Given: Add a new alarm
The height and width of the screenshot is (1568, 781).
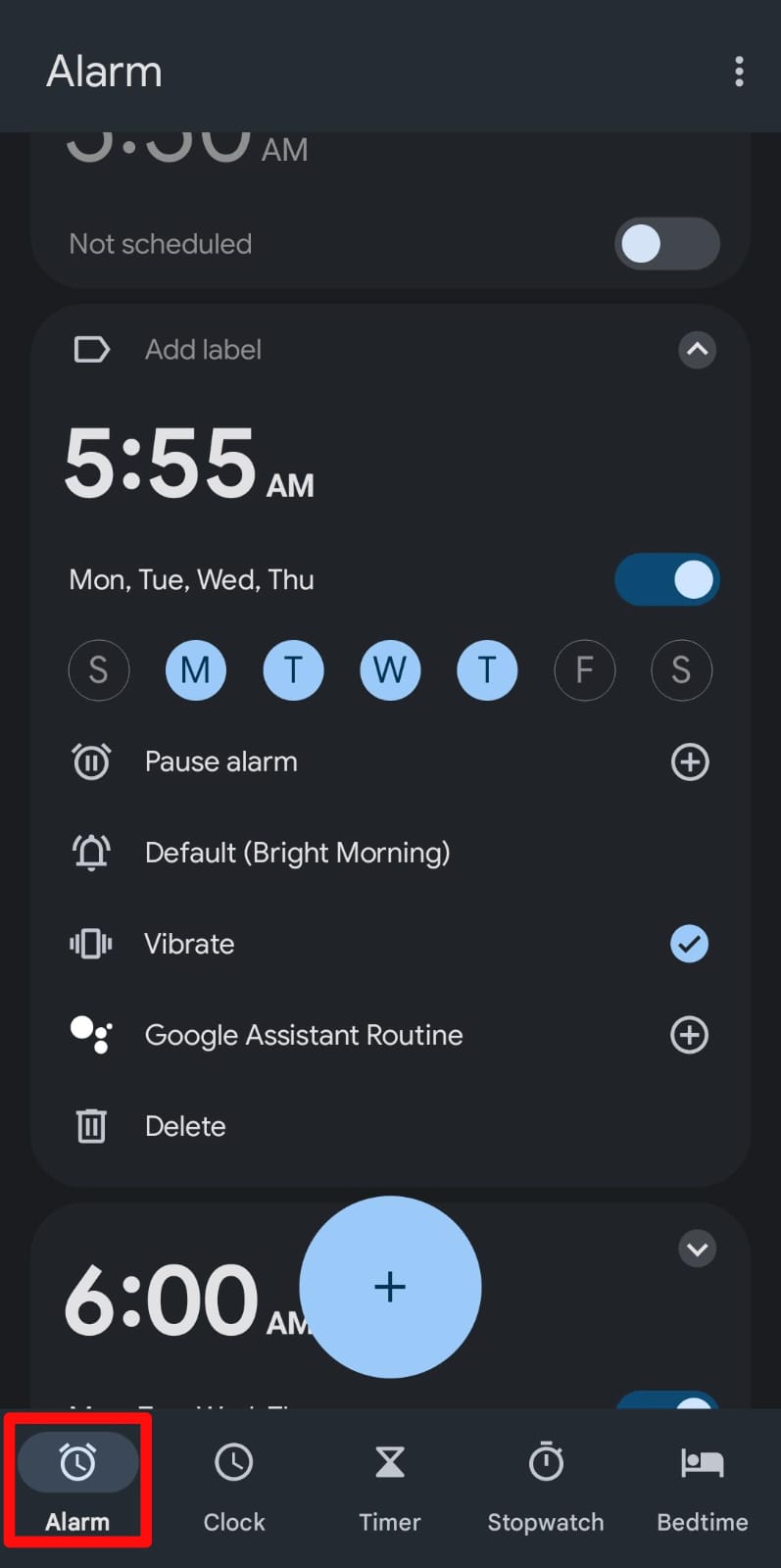Looking at the screenshot, I should pyautogui.click(x=390, y=1287).
